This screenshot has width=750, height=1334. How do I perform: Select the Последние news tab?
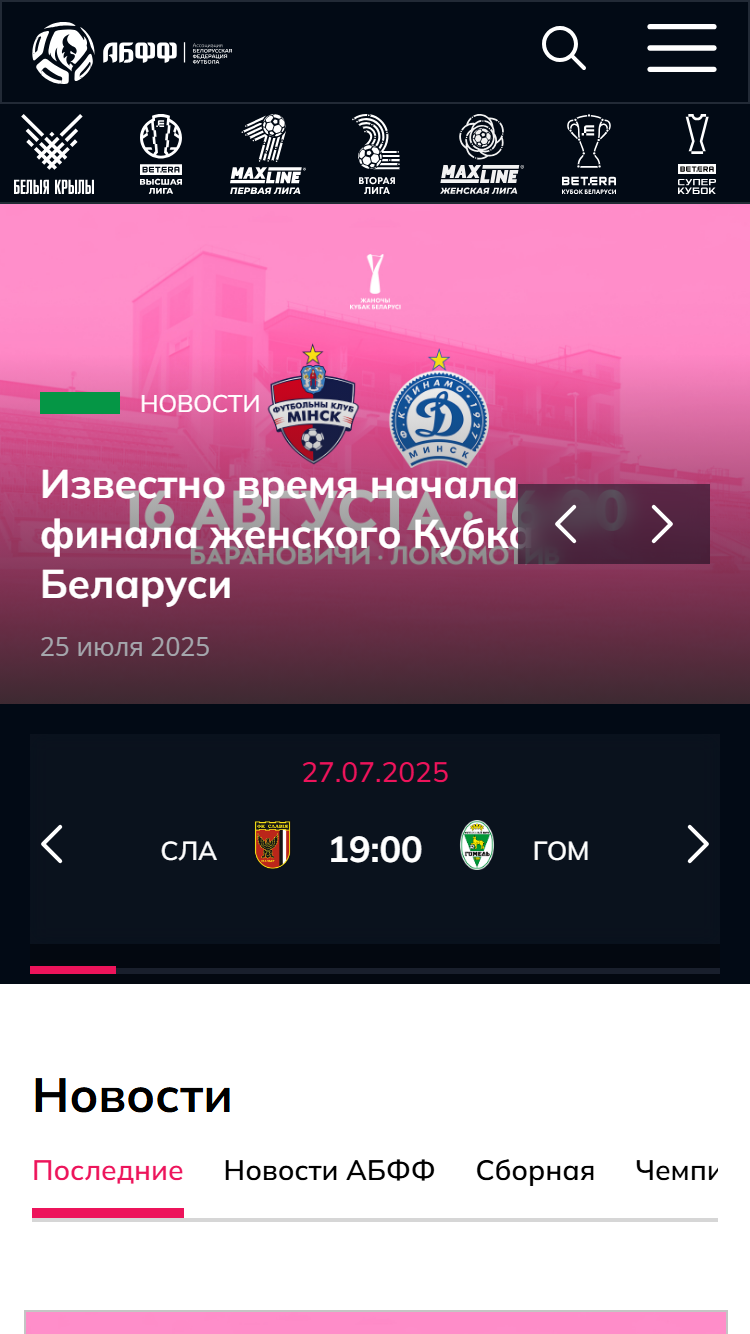pos(108,1170)
